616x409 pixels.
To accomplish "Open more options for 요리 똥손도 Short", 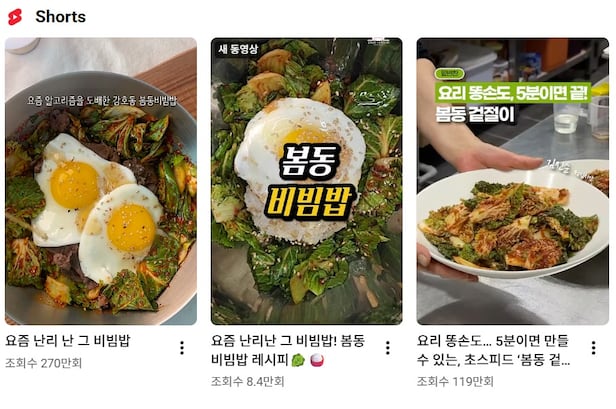I will tap(593, 348).
